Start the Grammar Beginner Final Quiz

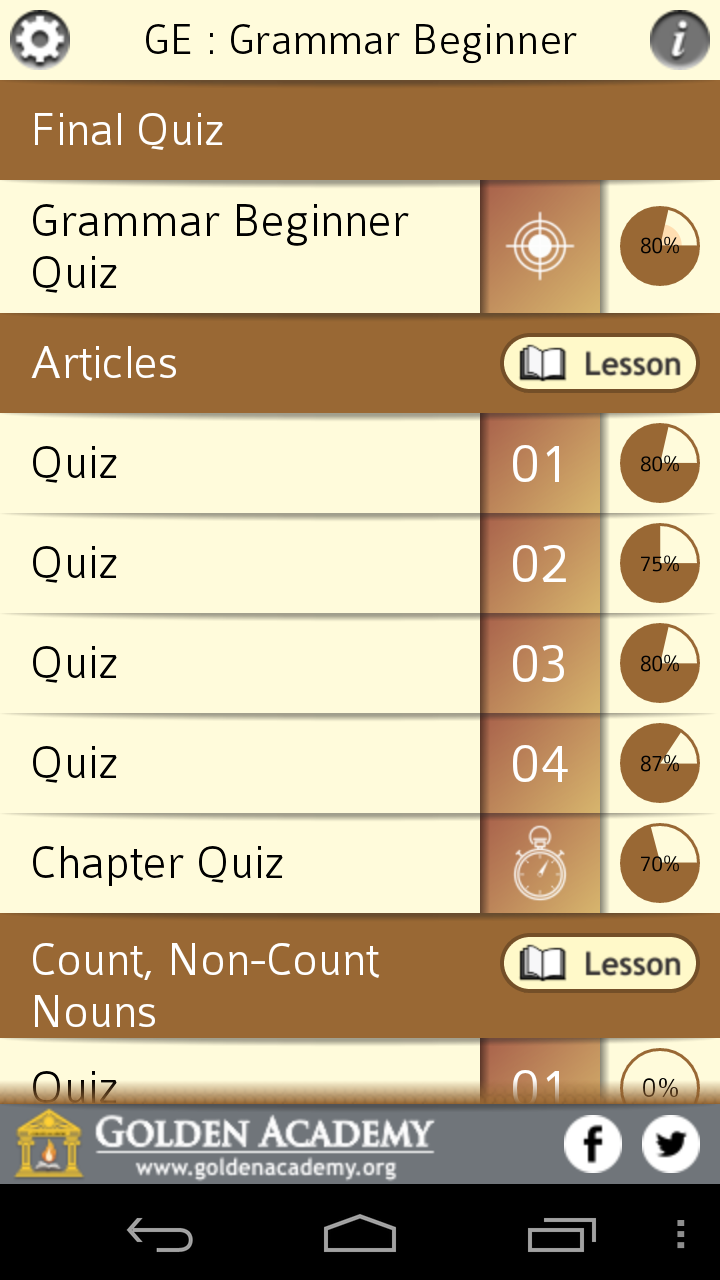pos(240,246)
